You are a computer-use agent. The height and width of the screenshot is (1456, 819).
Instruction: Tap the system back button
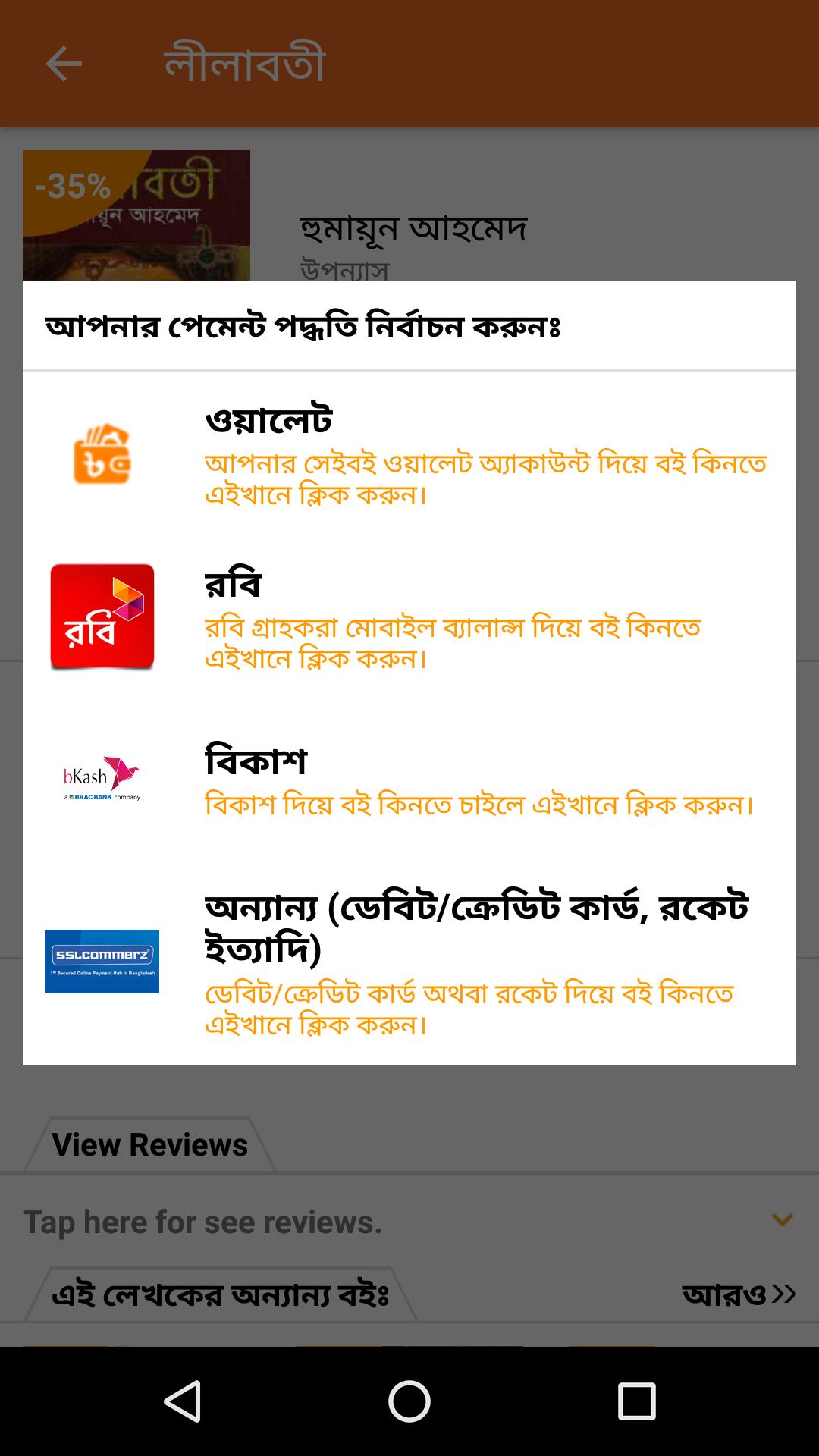[x=182, y=1401]
